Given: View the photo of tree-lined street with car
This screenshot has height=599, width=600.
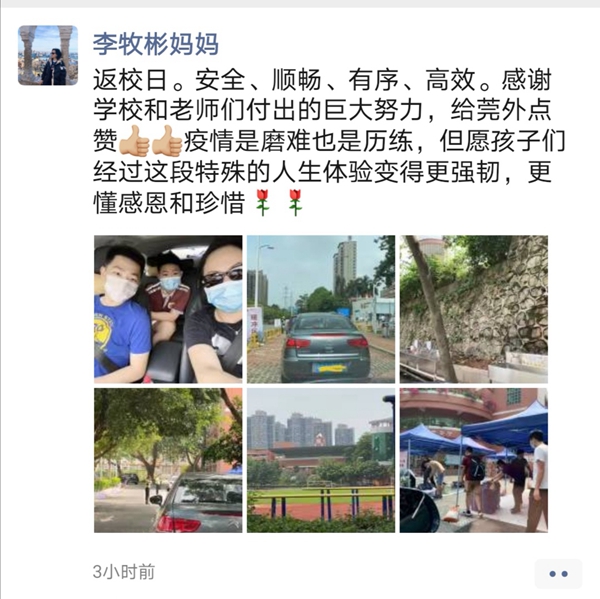Looking at the screenshot, I should click(168, 460).
